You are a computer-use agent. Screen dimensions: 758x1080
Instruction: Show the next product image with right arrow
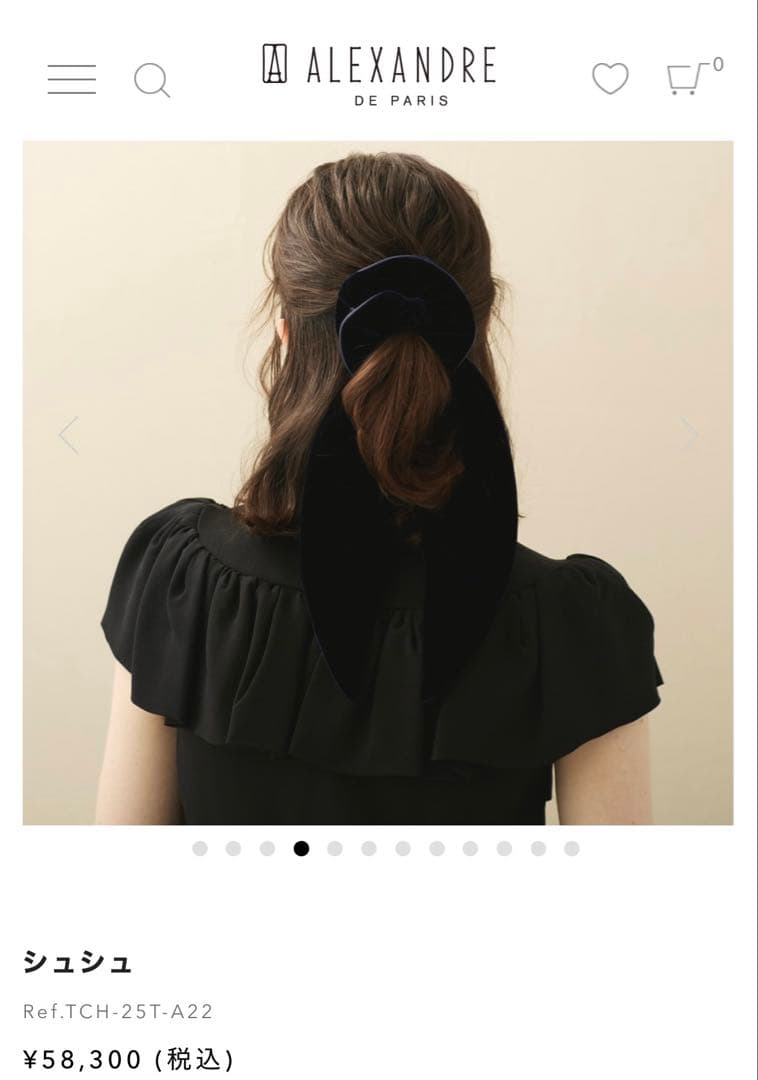(690, 434)
